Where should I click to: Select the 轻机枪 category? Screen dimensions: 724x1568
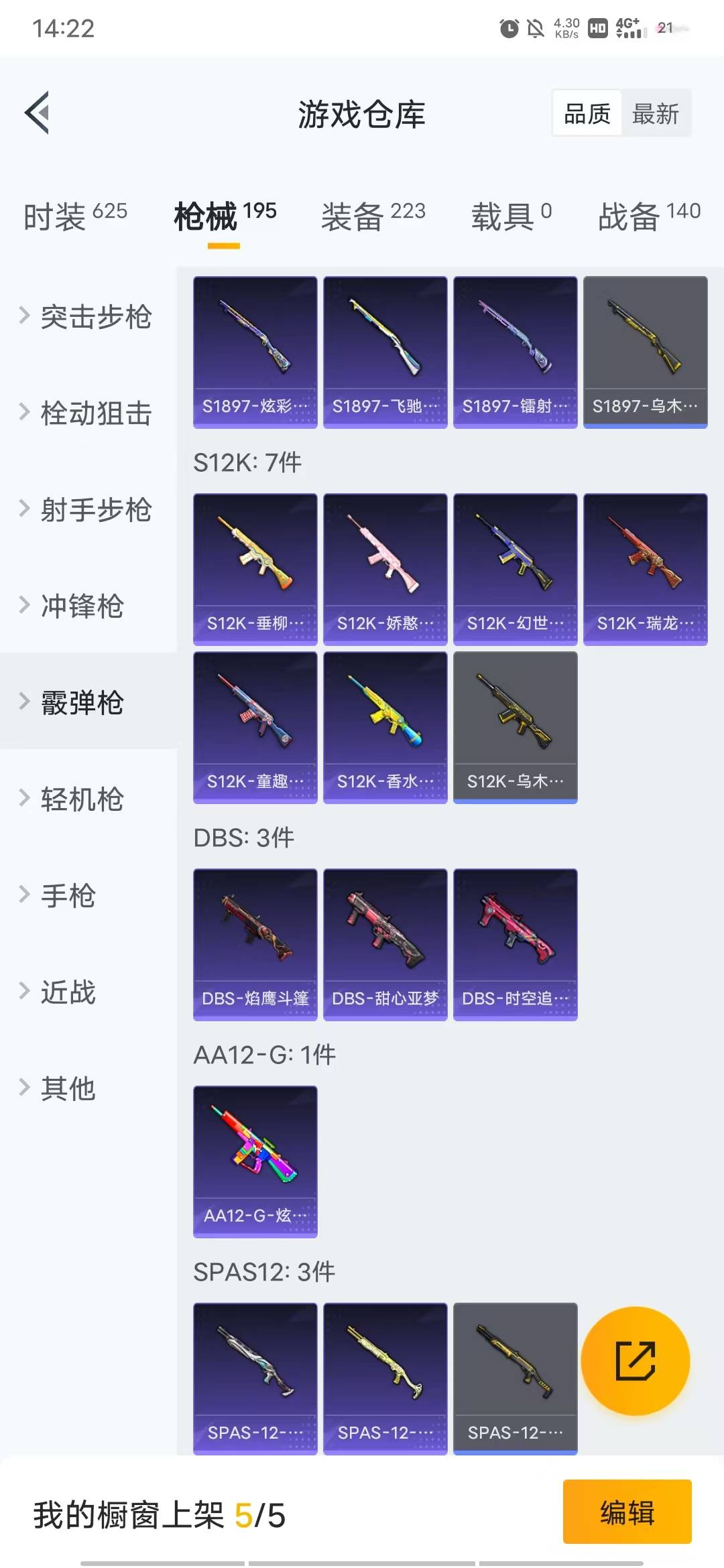[x=80, y=799]
